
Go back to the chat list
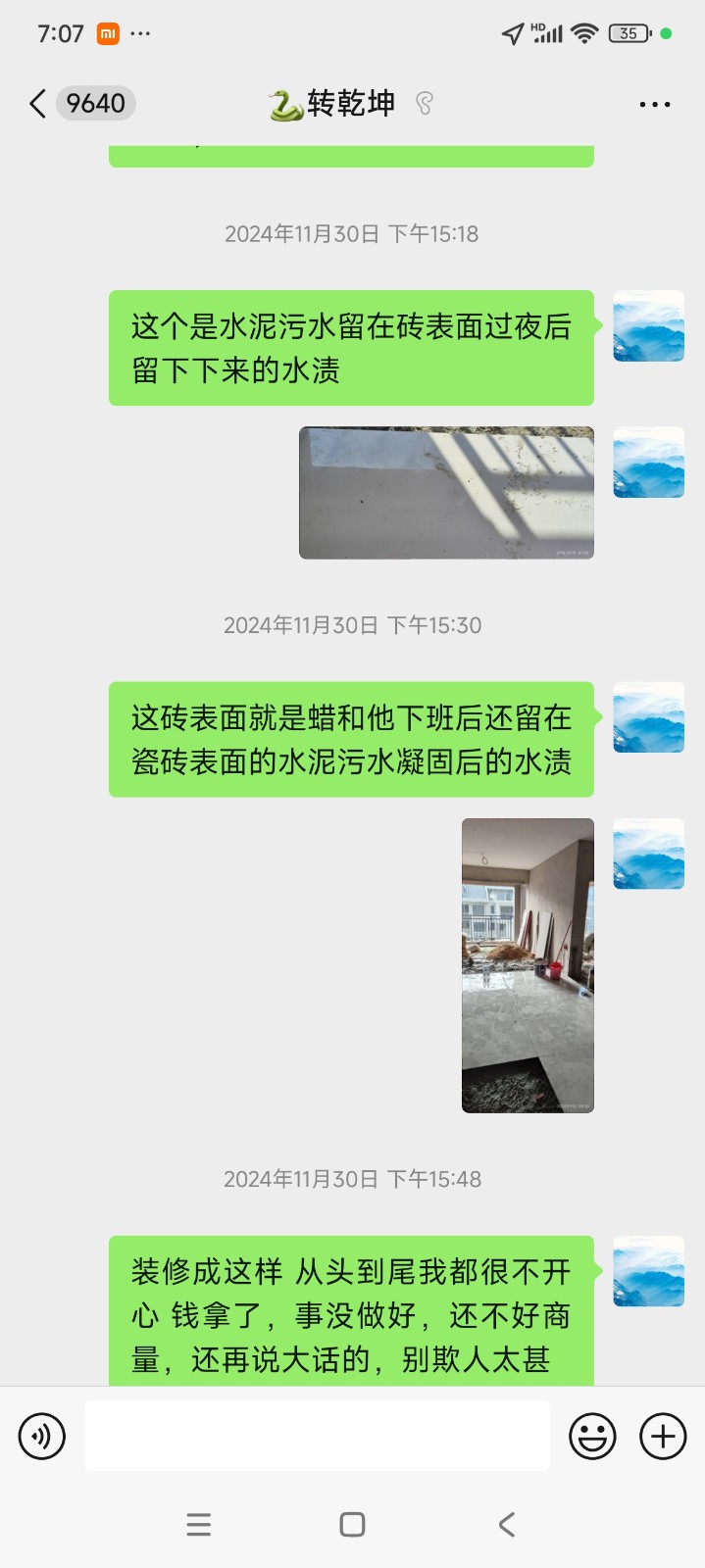[39, 104]
